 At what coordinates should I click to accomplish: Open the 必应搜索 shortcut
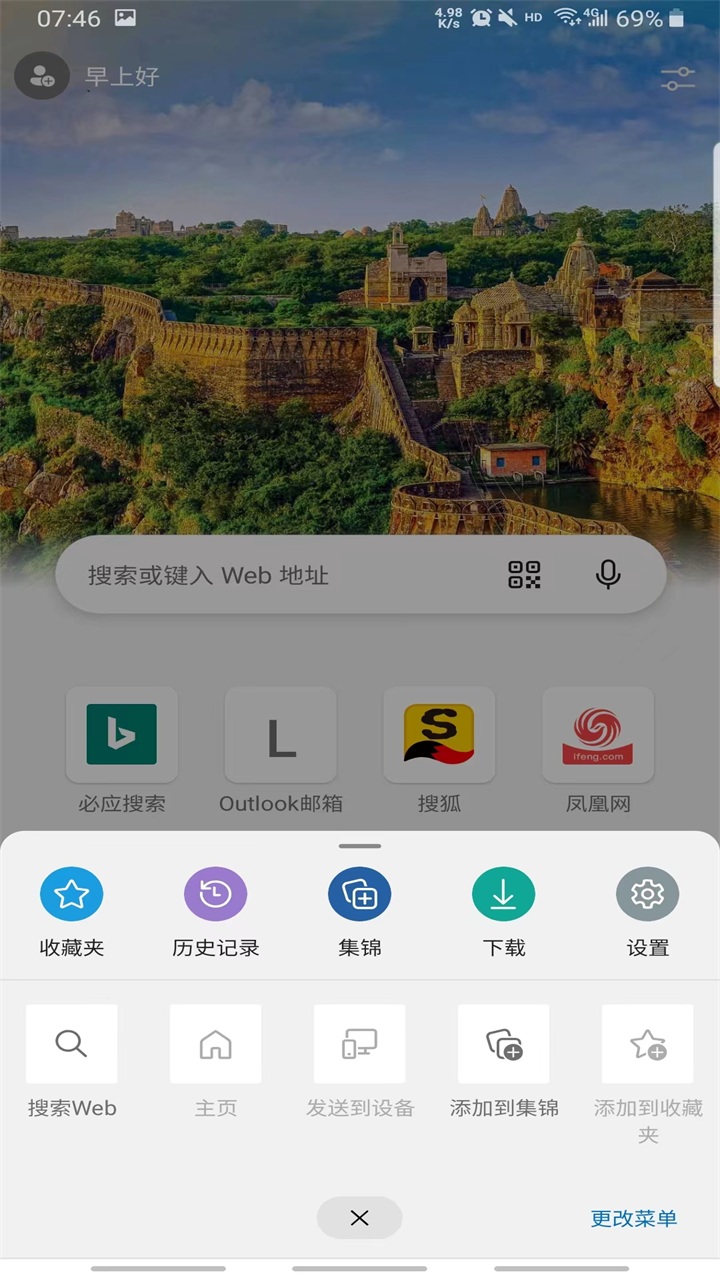point(122,735)
